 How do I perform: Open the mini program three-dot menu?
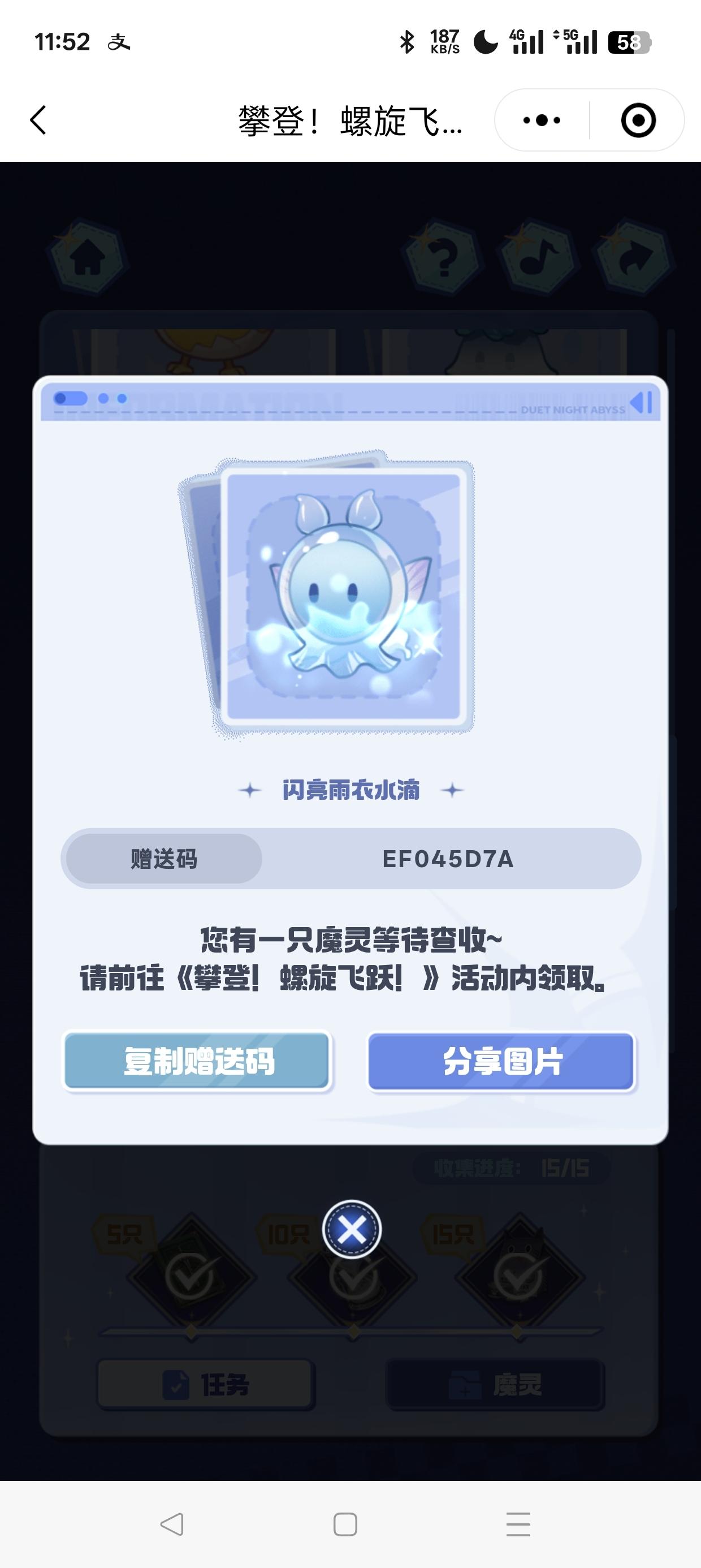click(x=542, y=120)
